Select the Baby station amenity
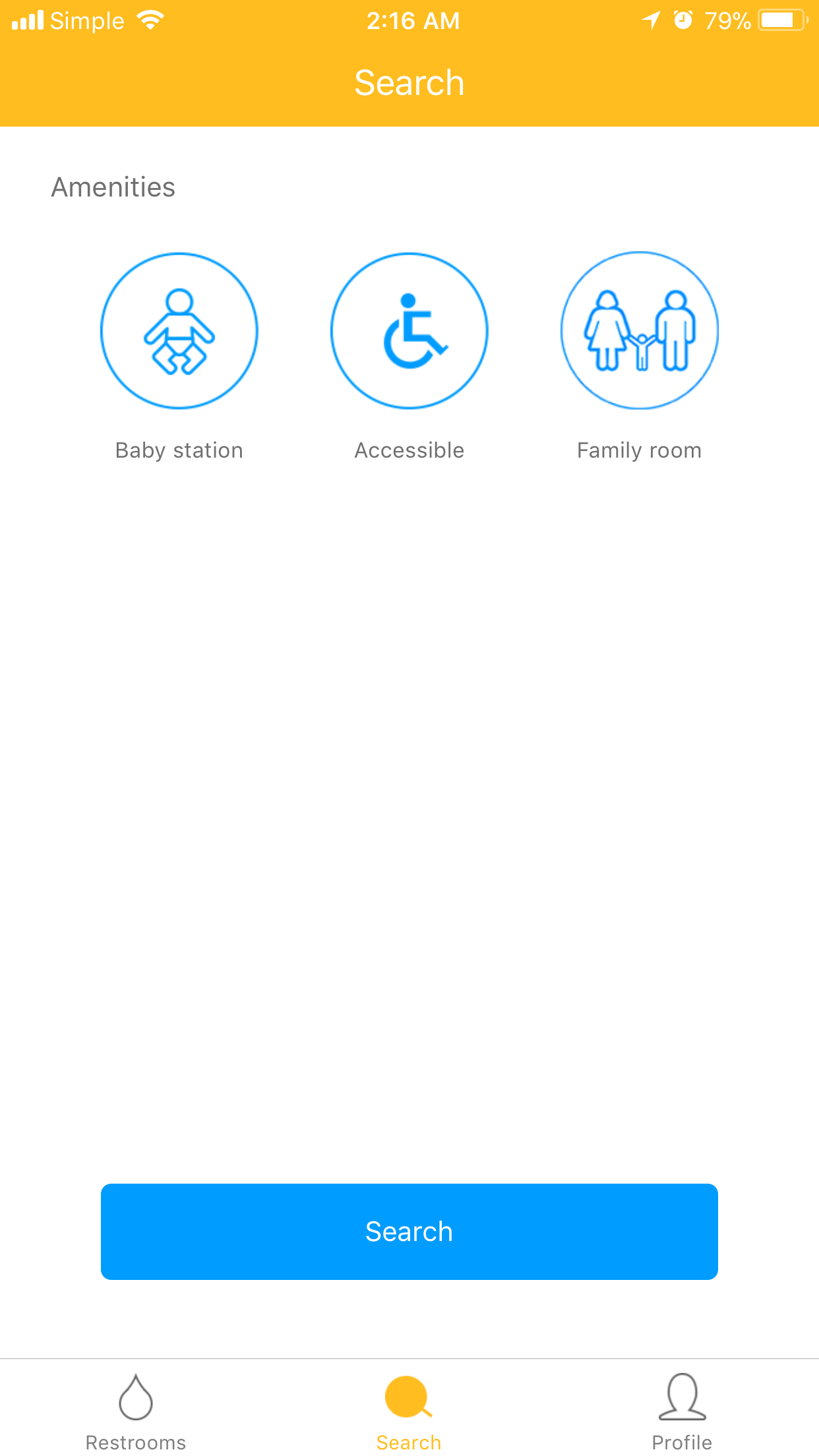 pos(179,330)
